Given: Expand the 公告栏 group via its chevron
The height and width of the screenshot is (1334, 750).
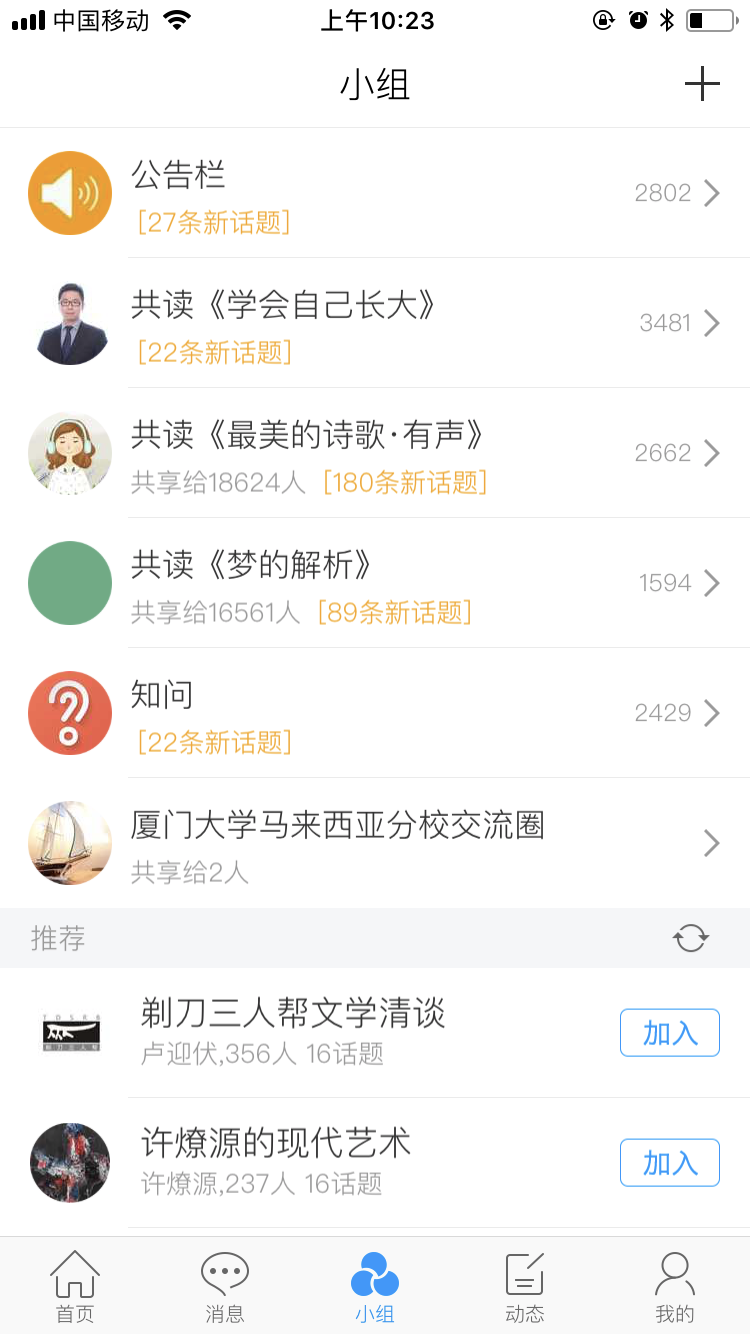Looking at the screenshot, I should coord(712,193).
